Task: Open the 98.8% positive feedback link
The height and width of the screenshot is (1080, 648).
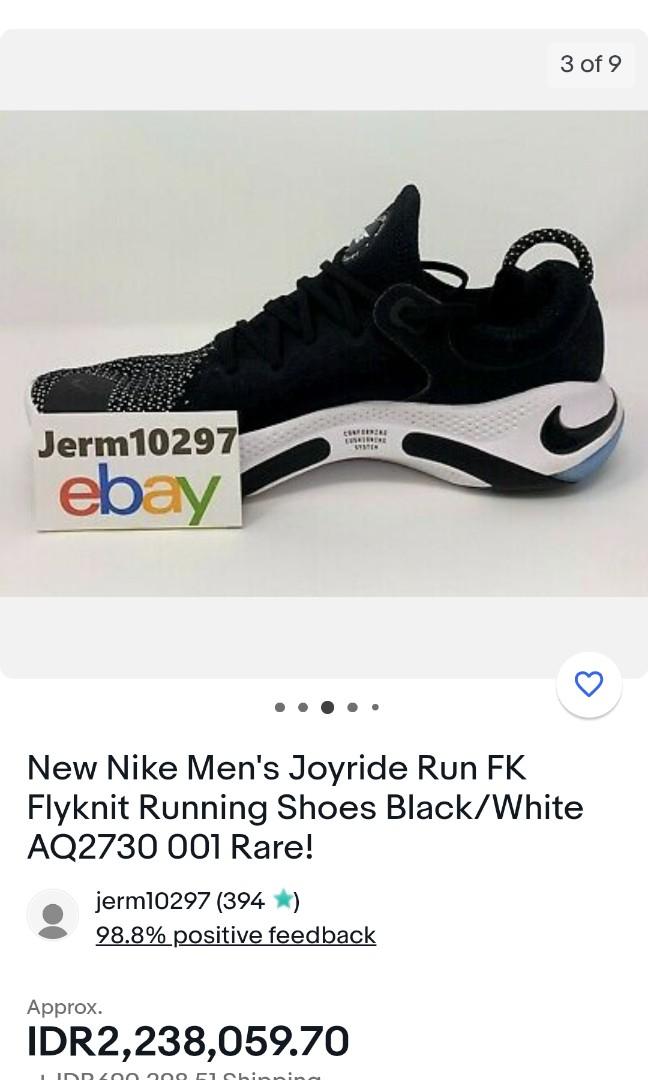Action: pos(236,935)
